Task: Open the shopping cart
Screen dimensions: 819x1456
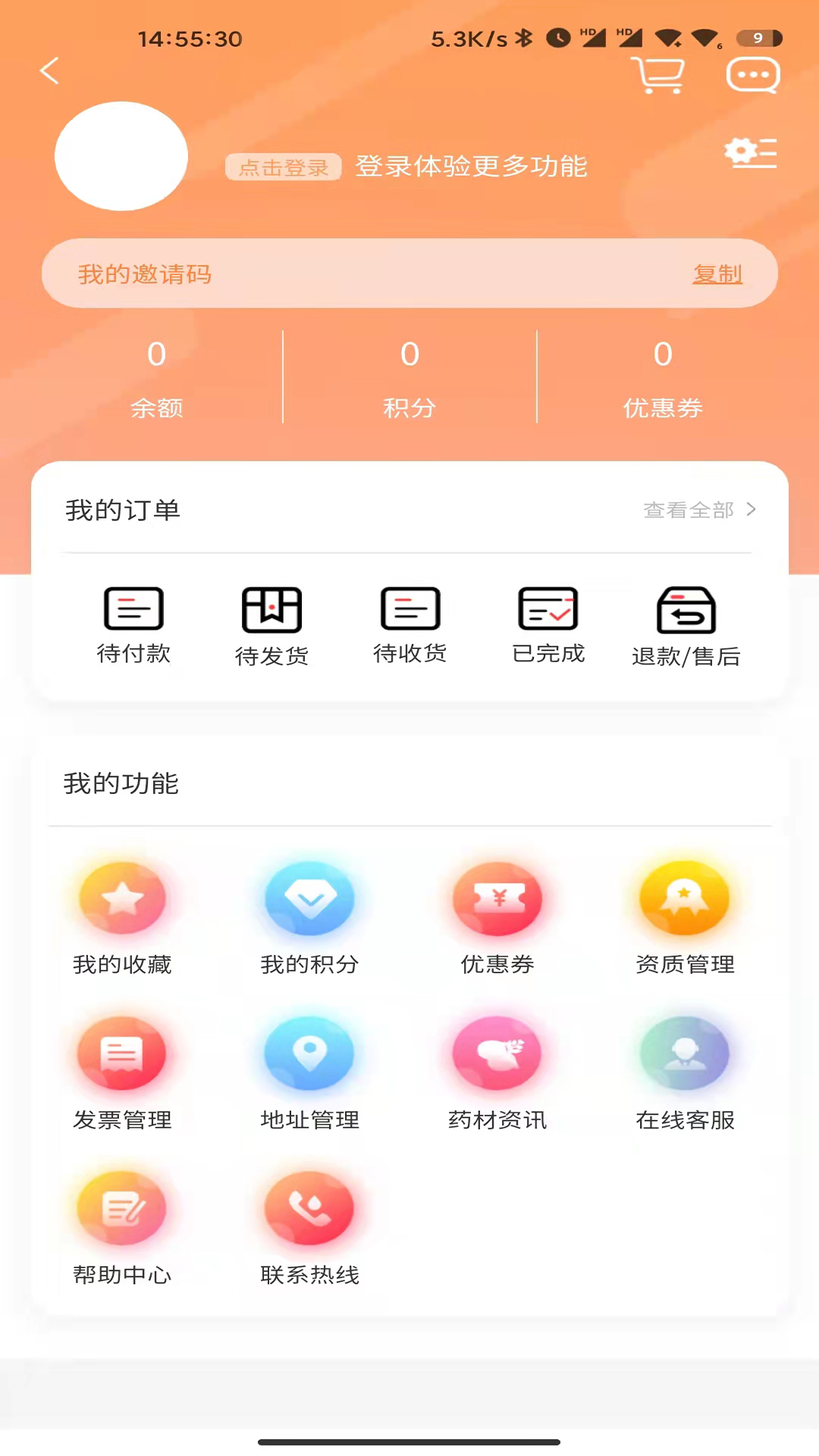Action: coord(657,75)
